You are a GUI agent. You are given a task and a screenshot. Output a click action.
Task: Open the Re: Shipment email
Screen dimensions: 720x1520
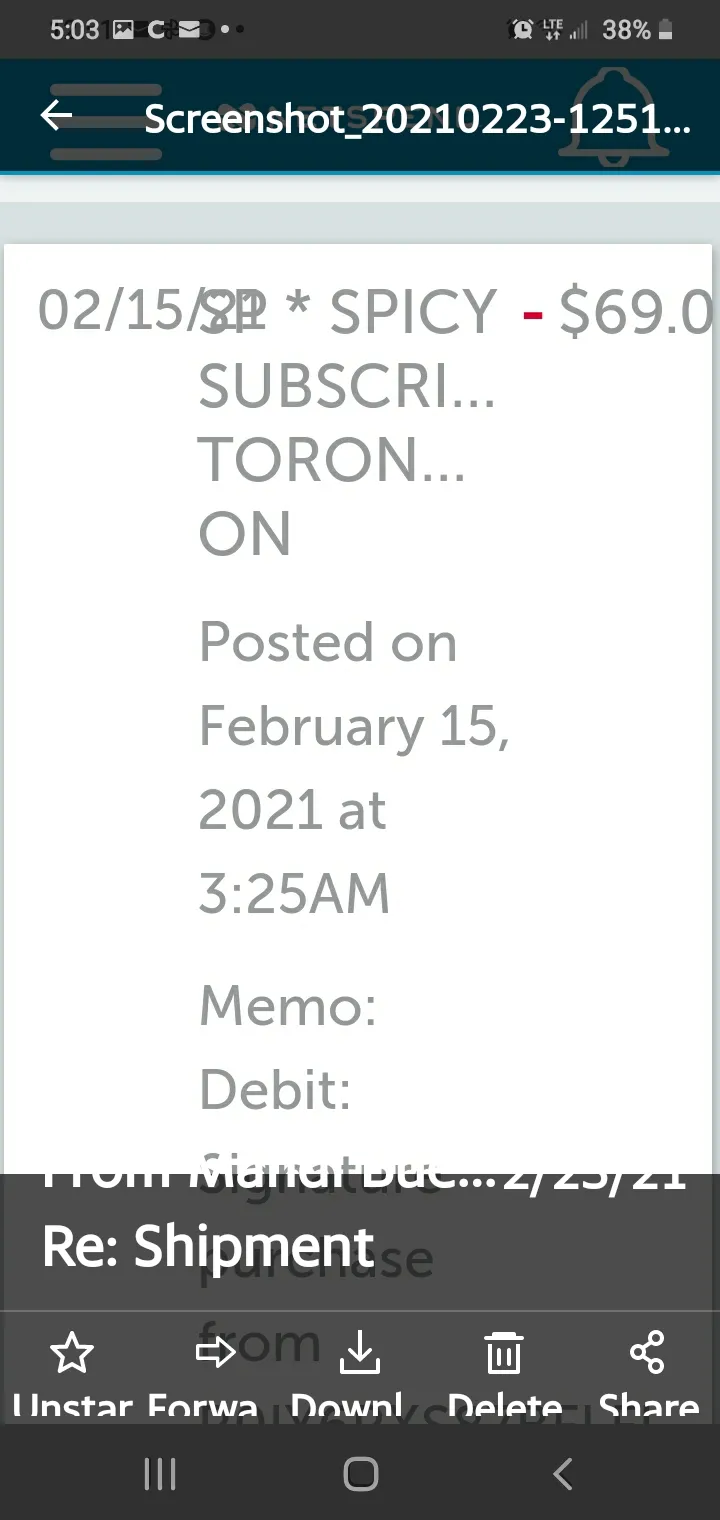coord(208,1246)
